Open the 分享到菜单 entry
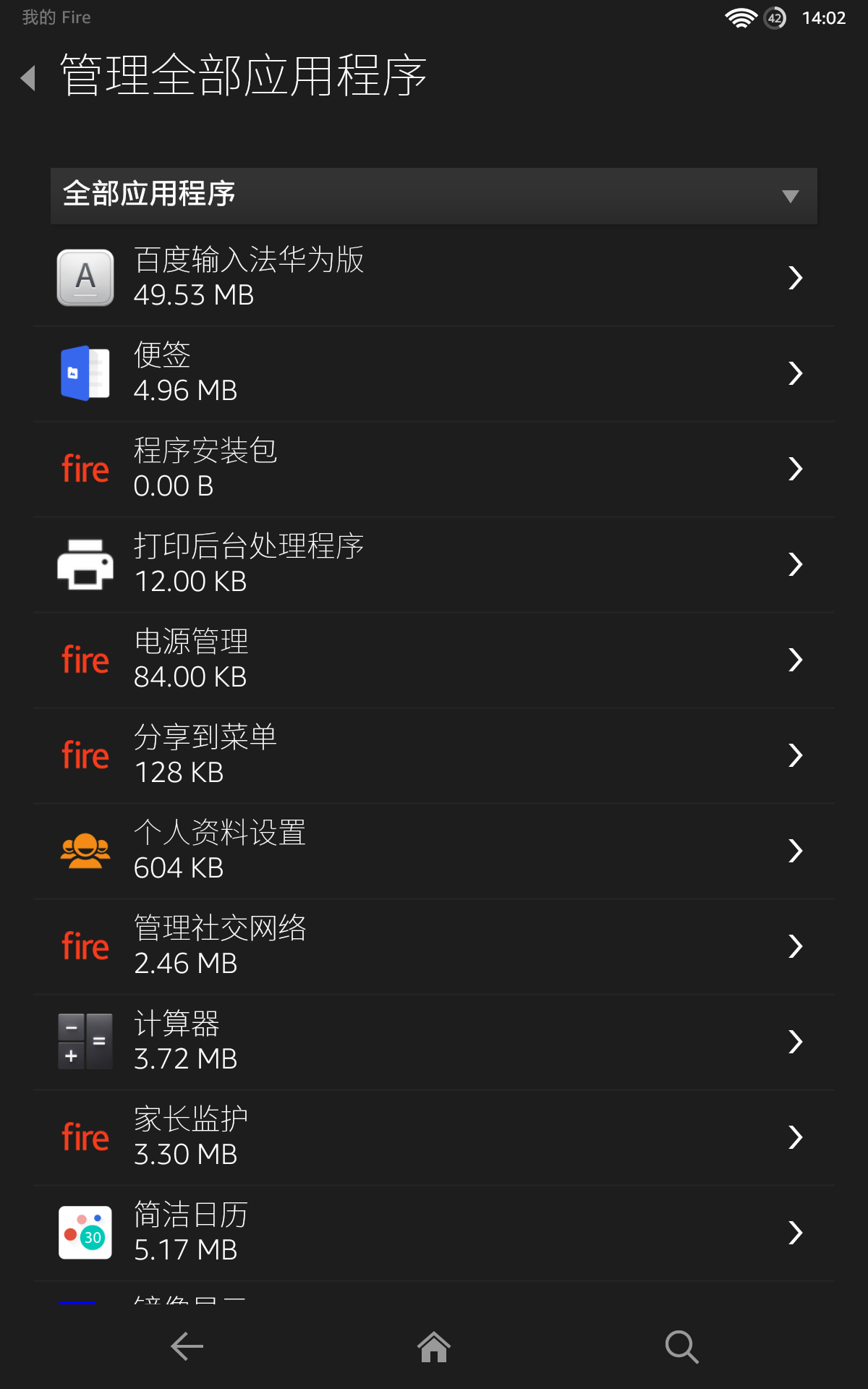Viewport: 868px width, 1389px height. [434, 755]
